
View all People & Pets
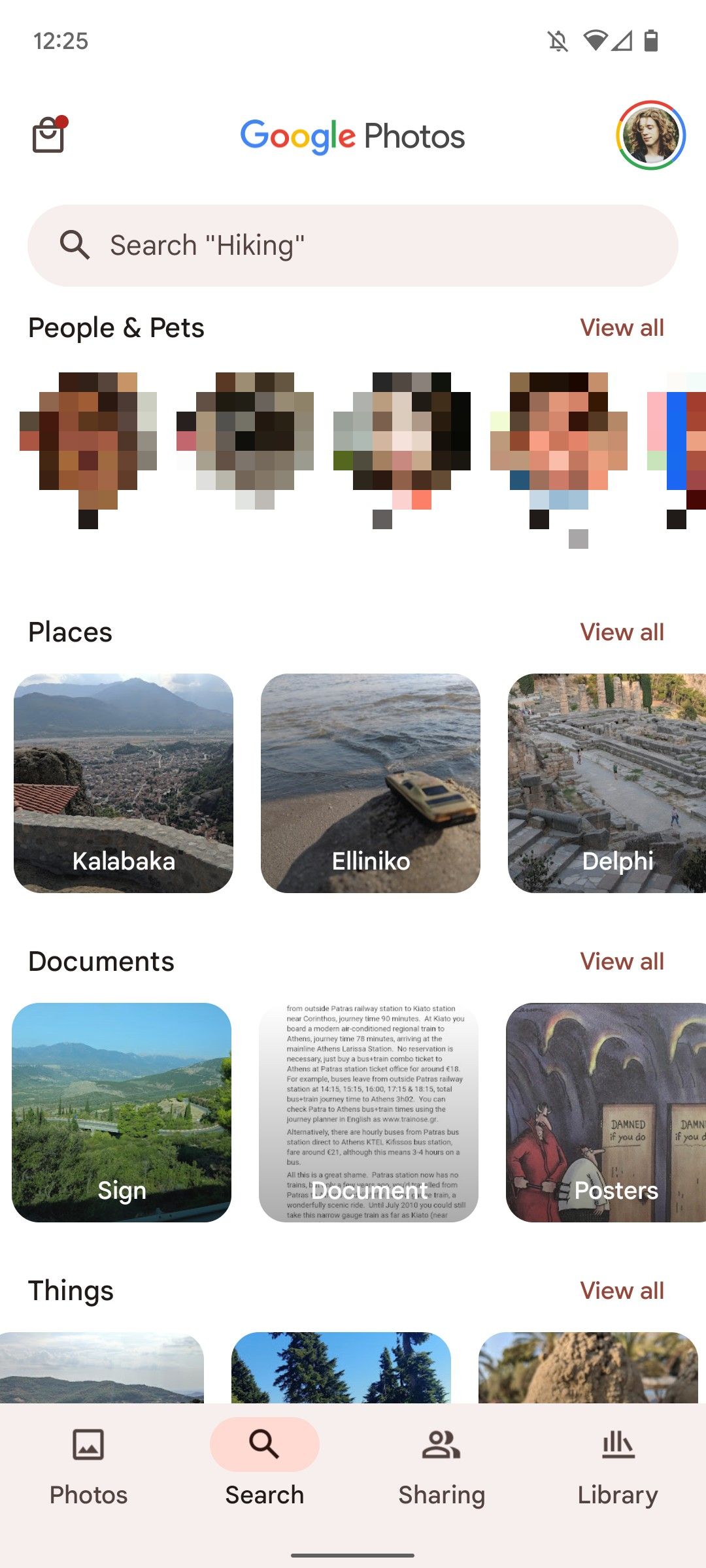[x=622, y=327]
